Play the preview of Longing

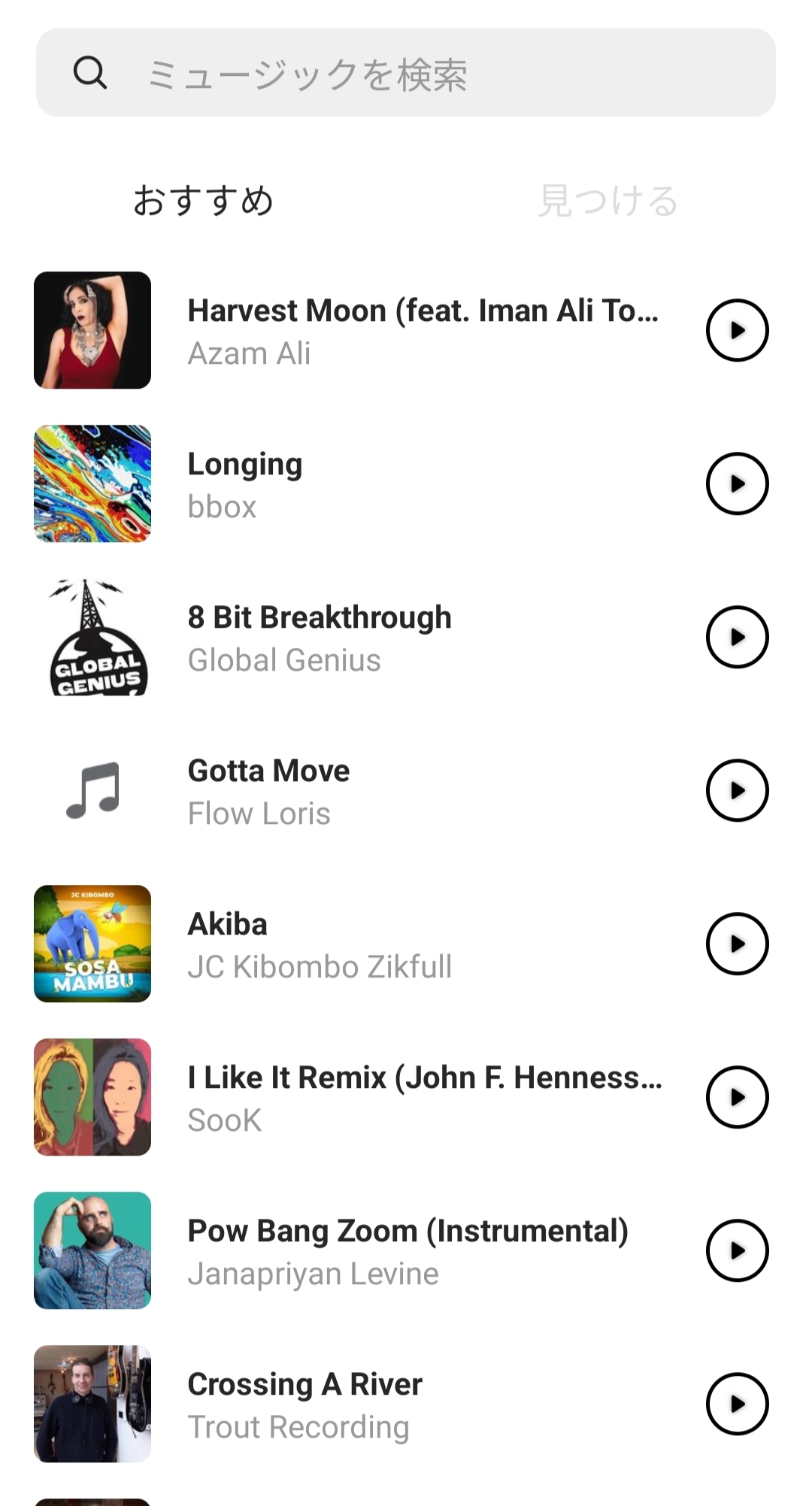pos(737,483)
